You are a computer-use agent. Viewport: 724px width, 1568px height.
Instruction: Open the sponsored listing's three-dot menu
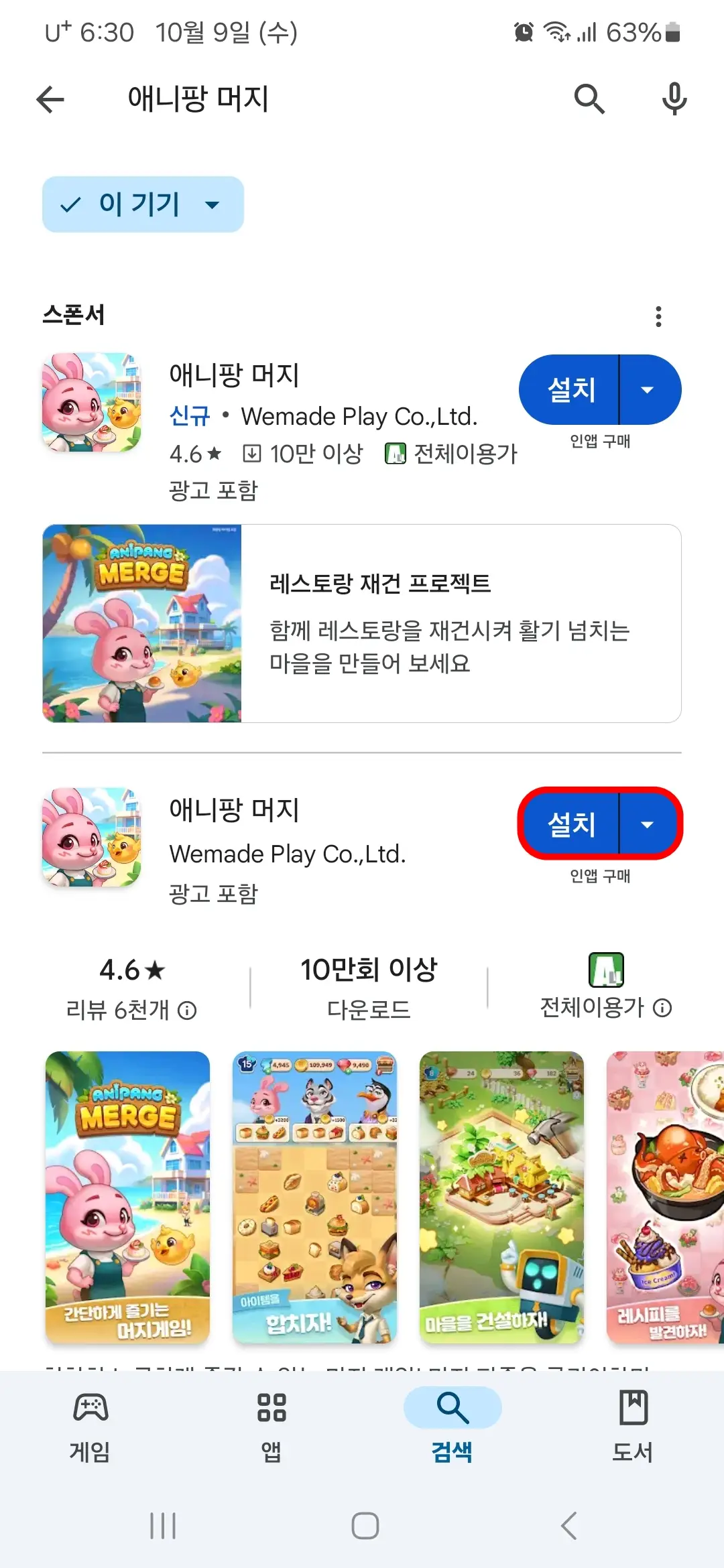click(x=659, y=316)
